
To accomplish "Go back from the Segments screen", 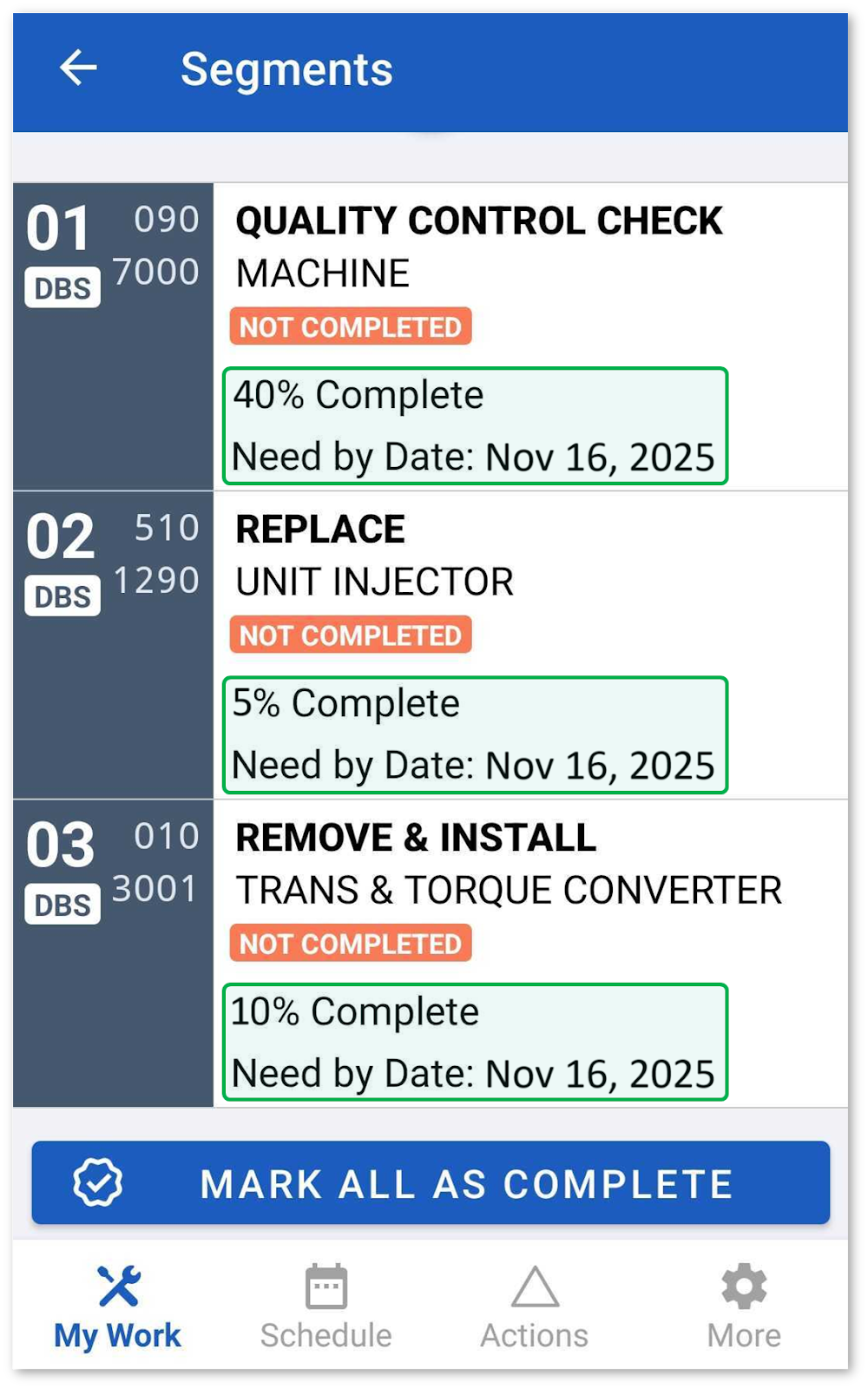I will [78, 69].
